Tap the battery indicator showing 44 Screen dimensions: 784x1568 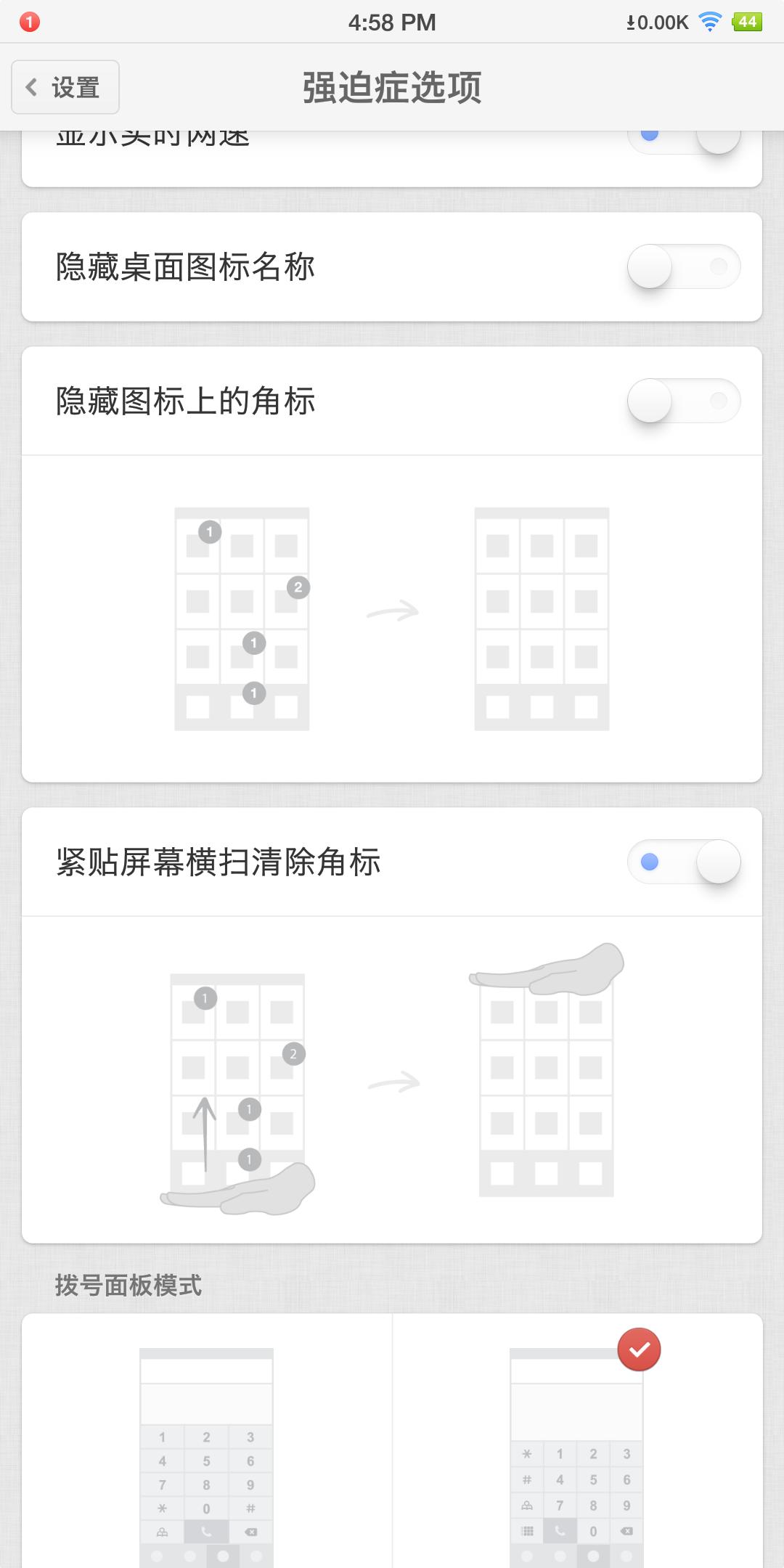[746, 22]
